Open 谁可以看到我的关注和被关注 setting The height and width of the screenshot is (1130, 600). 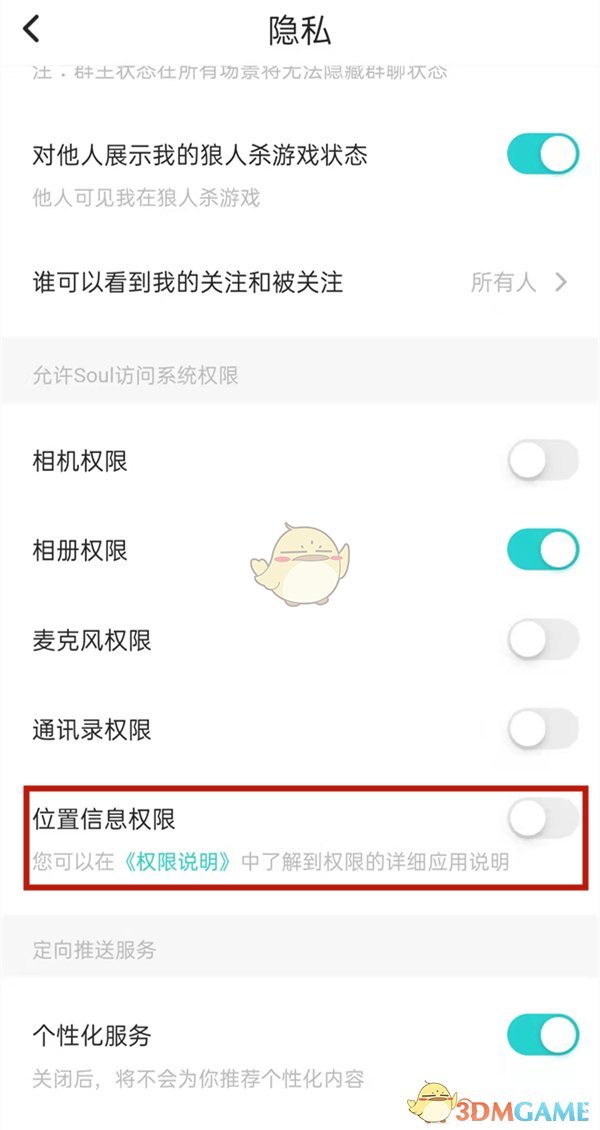[300, 282]
